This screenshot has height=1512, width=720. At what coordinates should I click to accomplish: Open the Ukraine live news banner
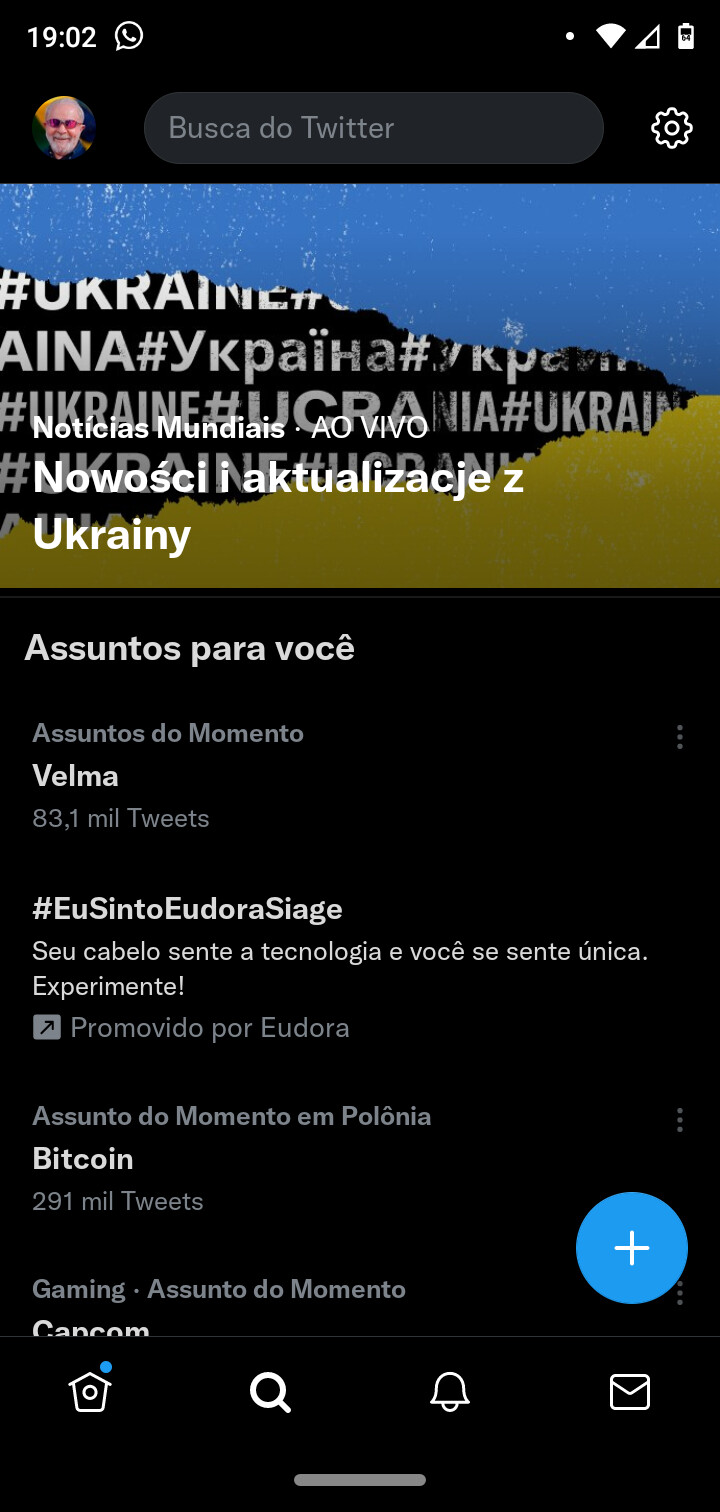tap(360, 386)
